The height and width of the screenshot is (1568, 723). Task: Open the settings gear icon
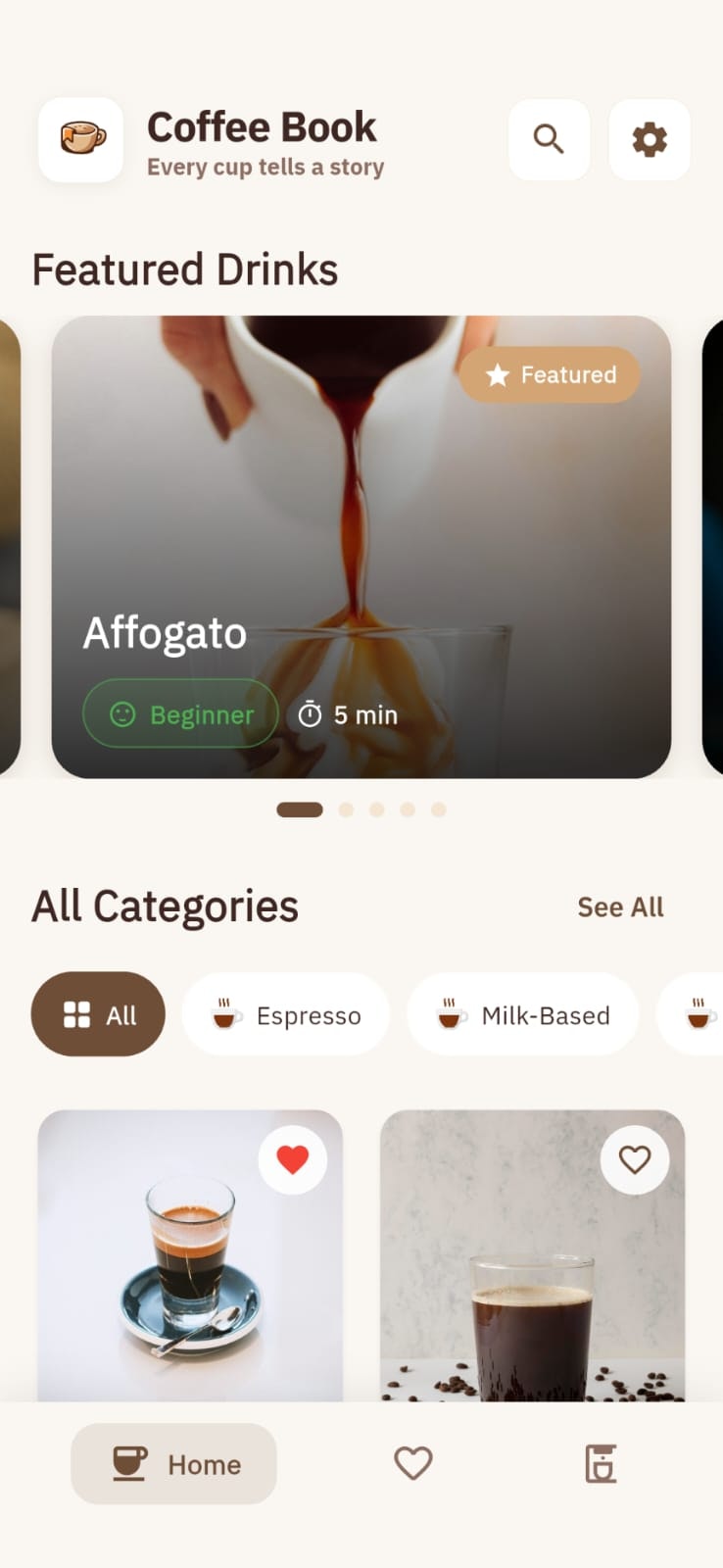649,139
